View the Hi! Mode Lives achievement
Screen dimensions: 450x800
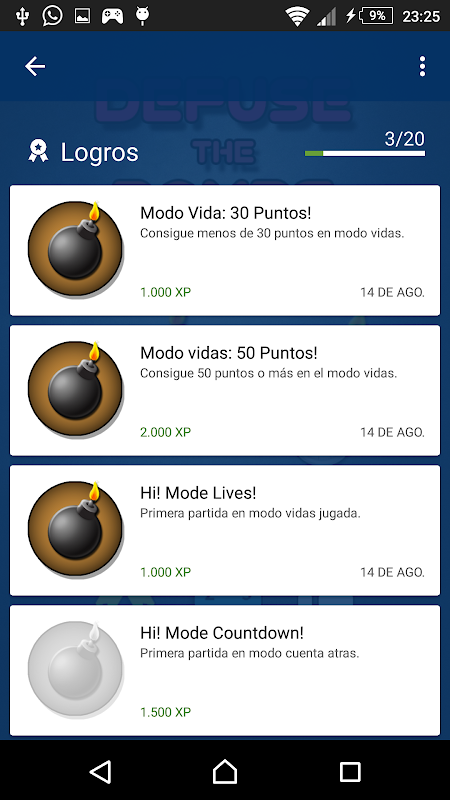tap(225, 530)
